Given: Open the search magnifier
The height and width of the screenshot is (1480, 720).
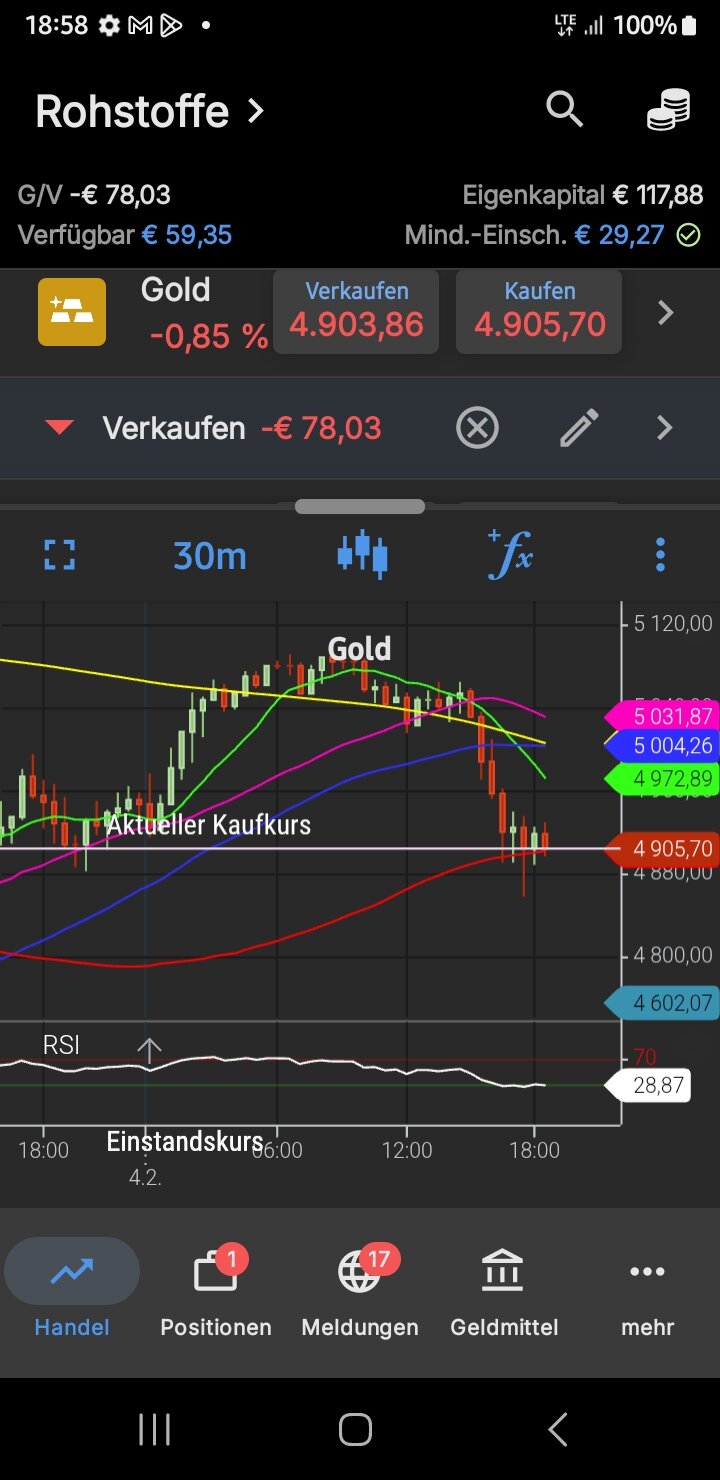Looking at the screenshot, I should [564, 109].
